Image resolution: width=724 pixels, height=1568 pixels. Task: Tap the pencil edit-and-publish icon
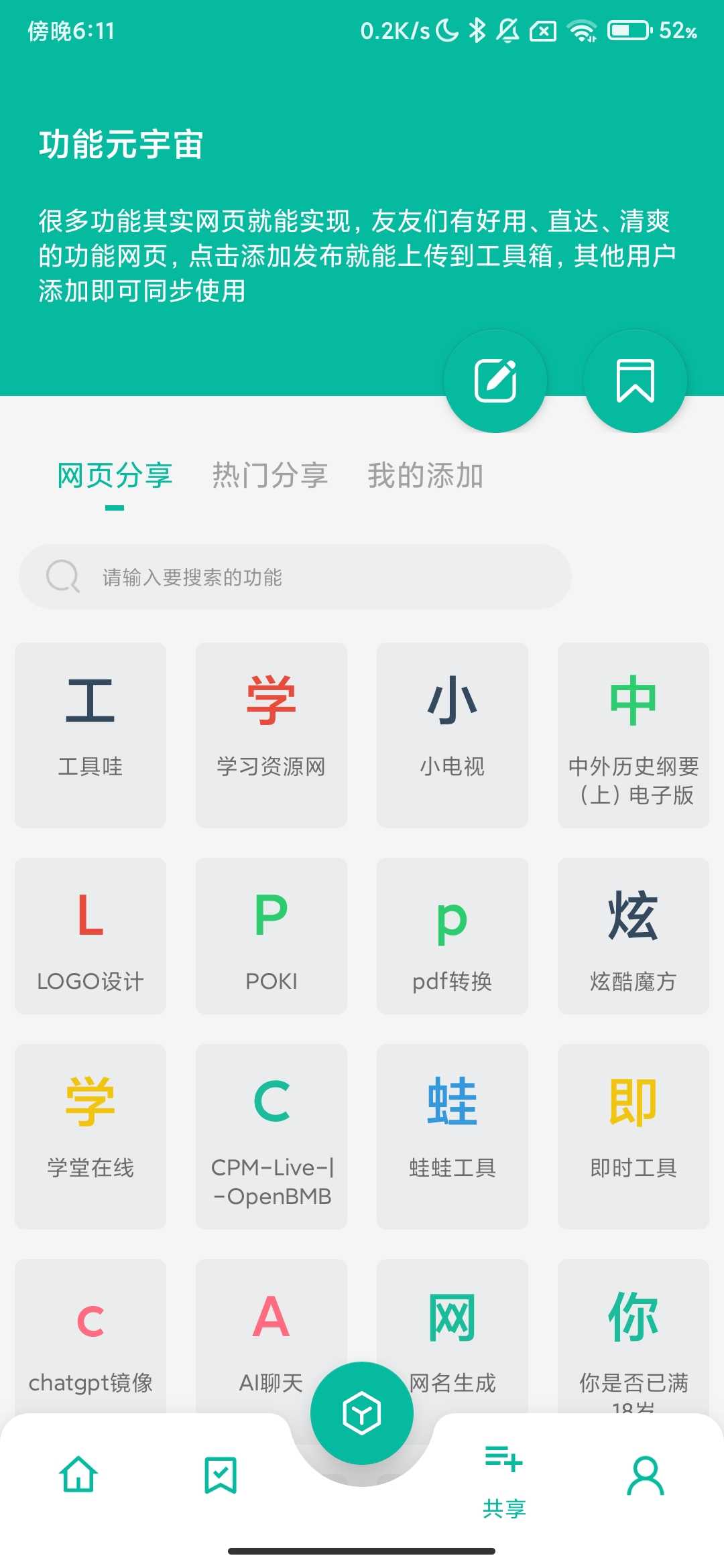click(x=495, y=380)
